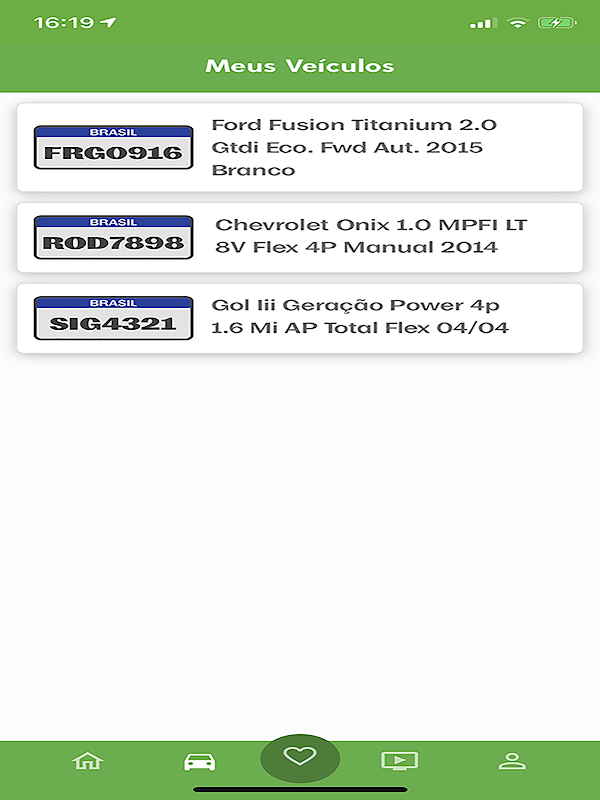
Task: Select the Chevrolet Onix 1.0 vehicle
Action: (300, 237)
